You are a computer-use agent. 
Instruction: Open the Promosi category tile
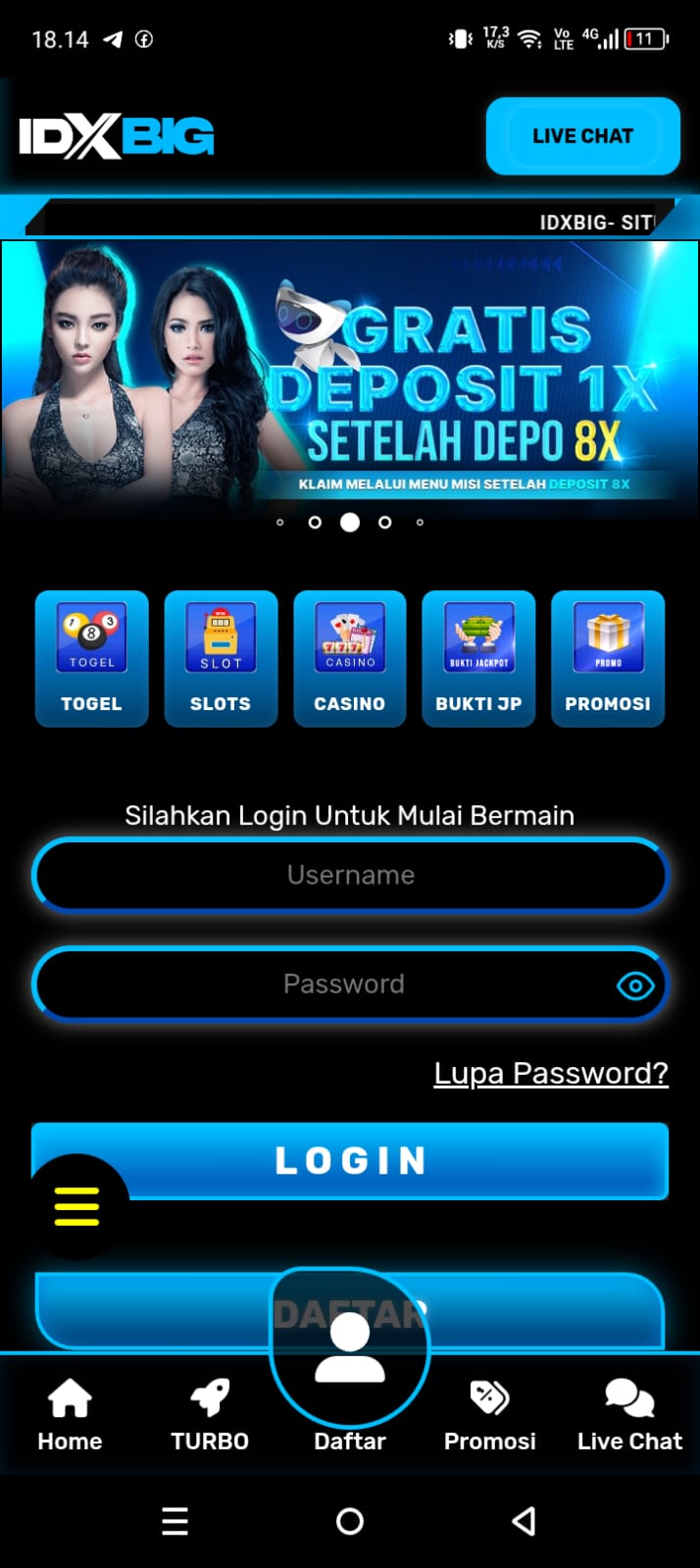click(x=608, y=658)
